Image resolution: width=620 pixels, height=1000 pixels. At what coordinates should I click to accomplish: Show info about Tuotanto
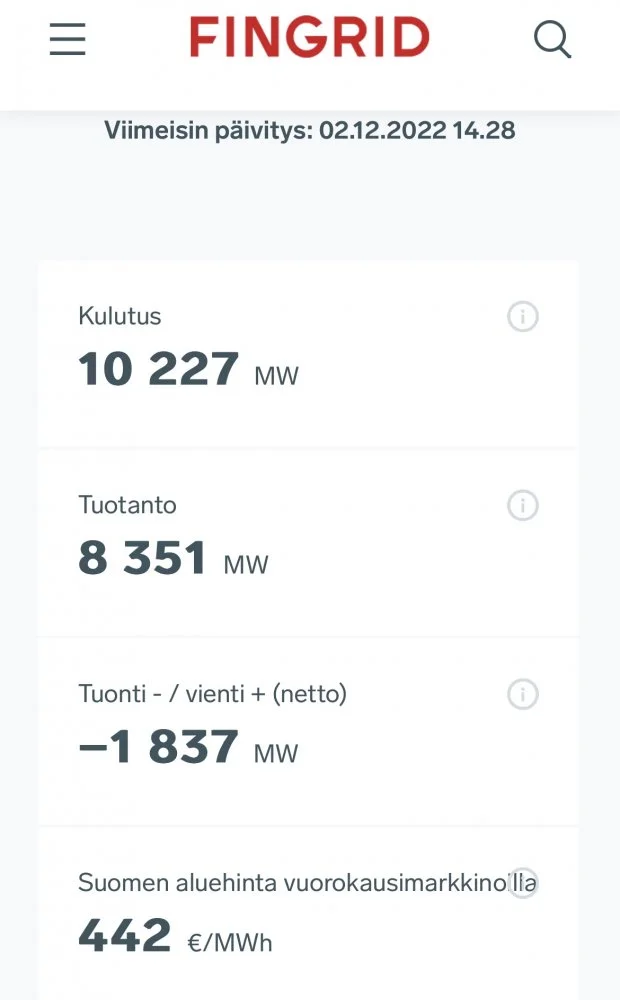click(x=523, y=506)
